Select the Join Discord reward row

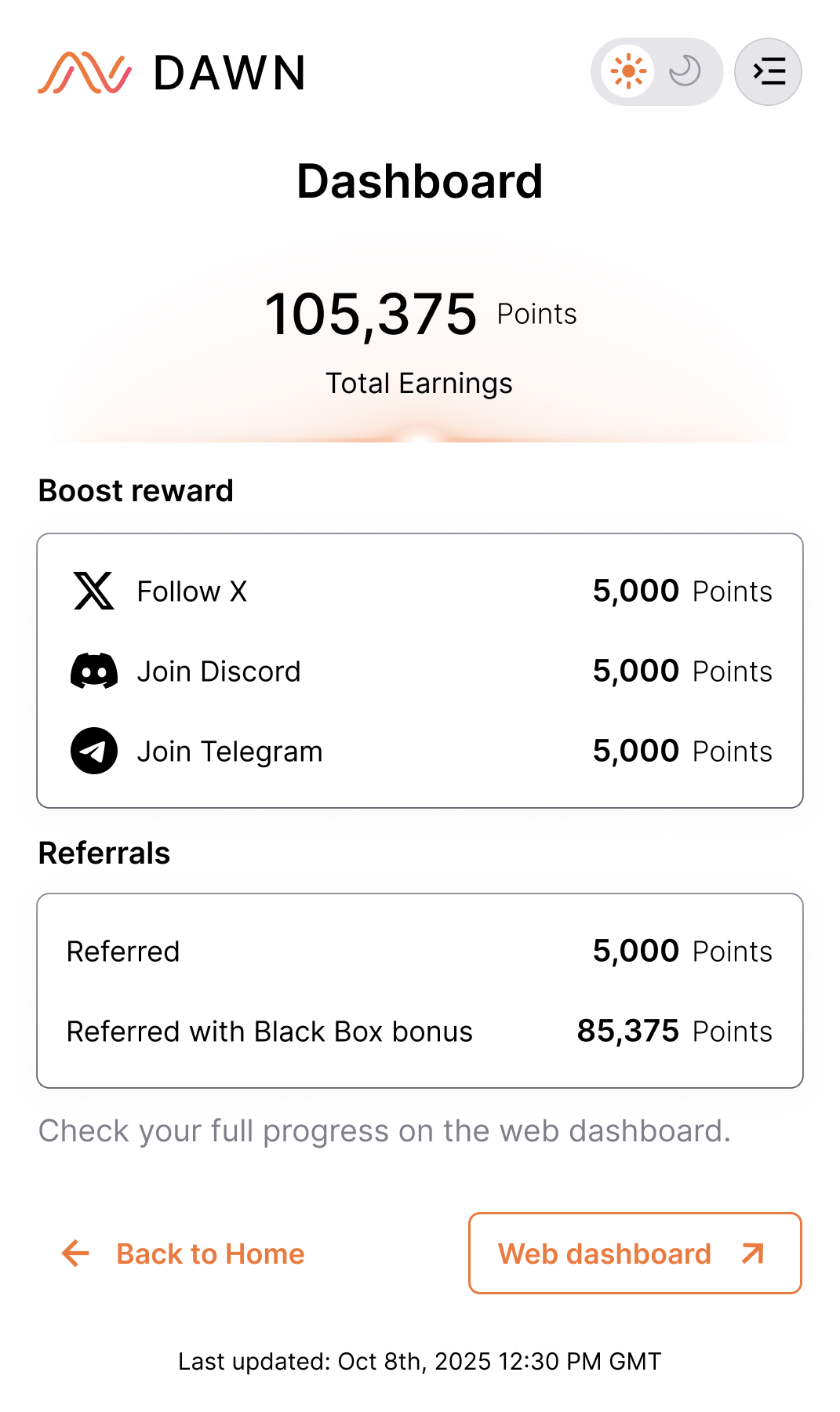click(420, 671)
